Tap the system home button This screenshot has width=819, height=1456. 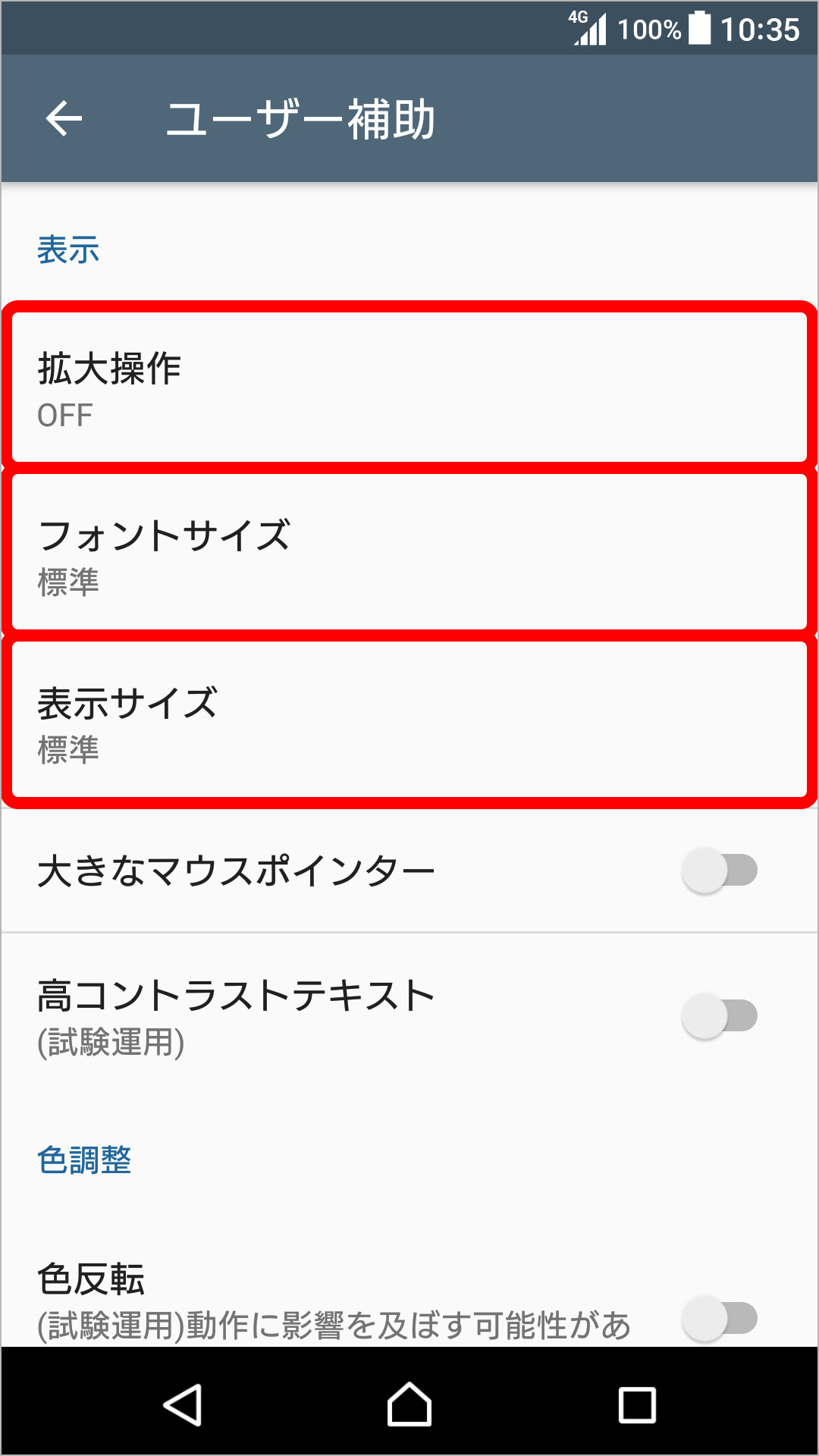click(409, 1404)
